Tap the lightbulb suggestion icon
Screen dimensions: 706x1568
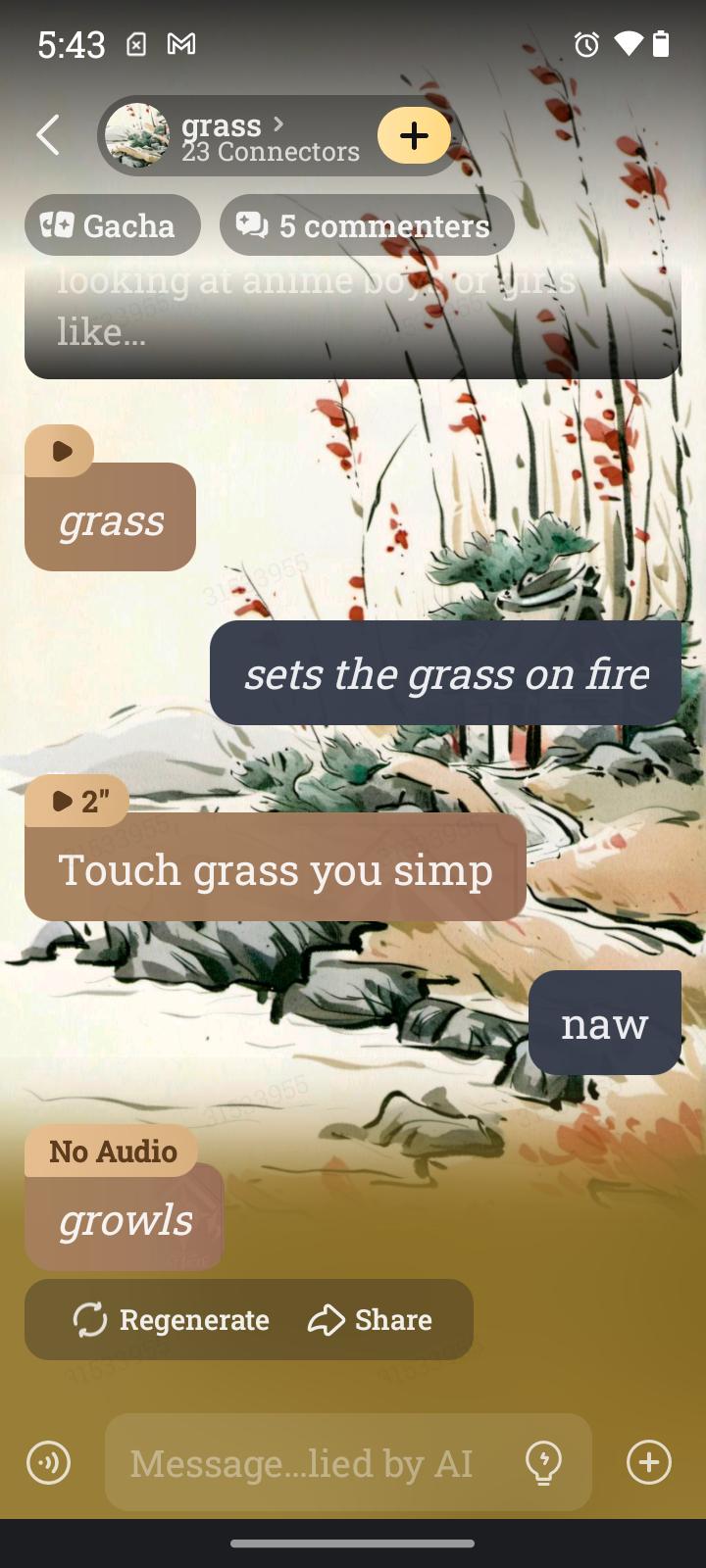pos(543,1463)
